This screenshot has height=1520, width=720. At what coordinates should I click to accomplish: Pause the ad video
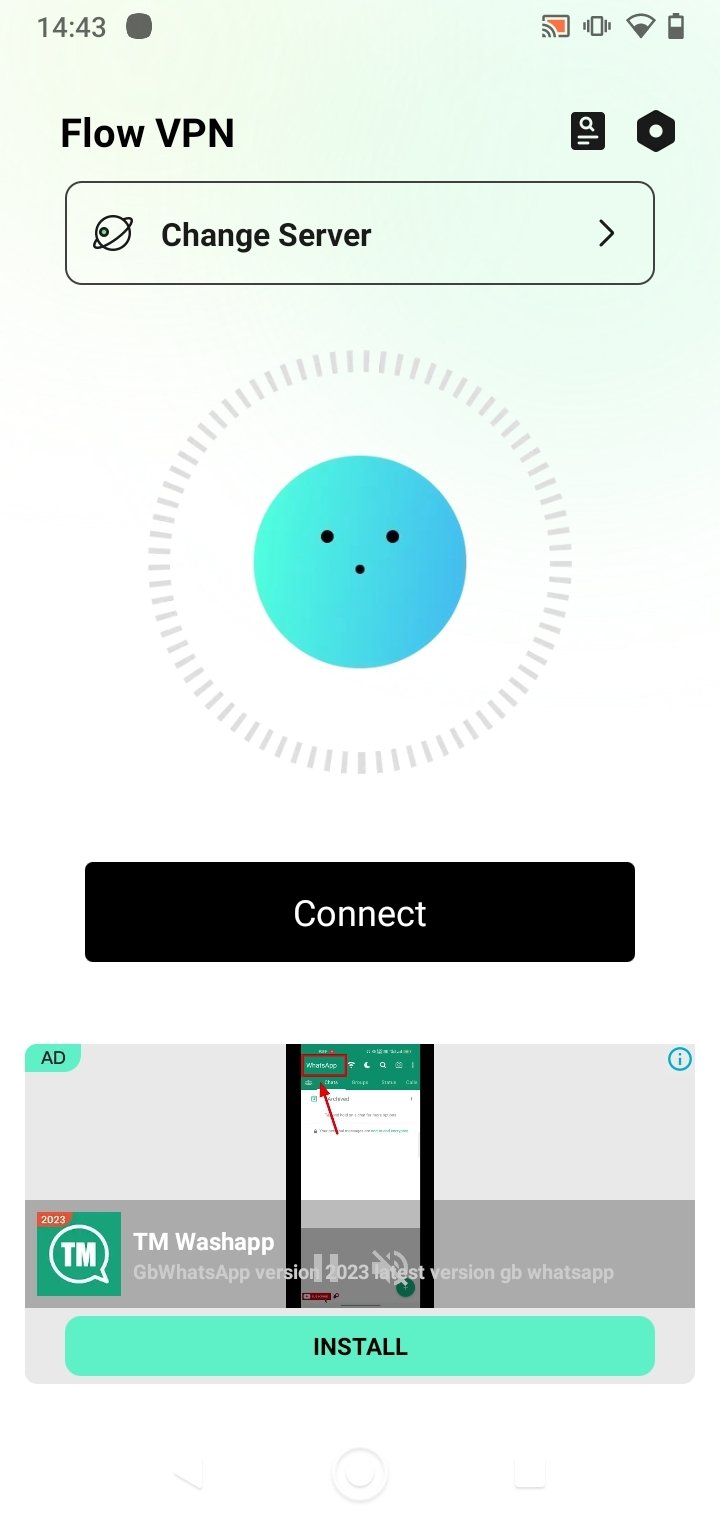325,1269
